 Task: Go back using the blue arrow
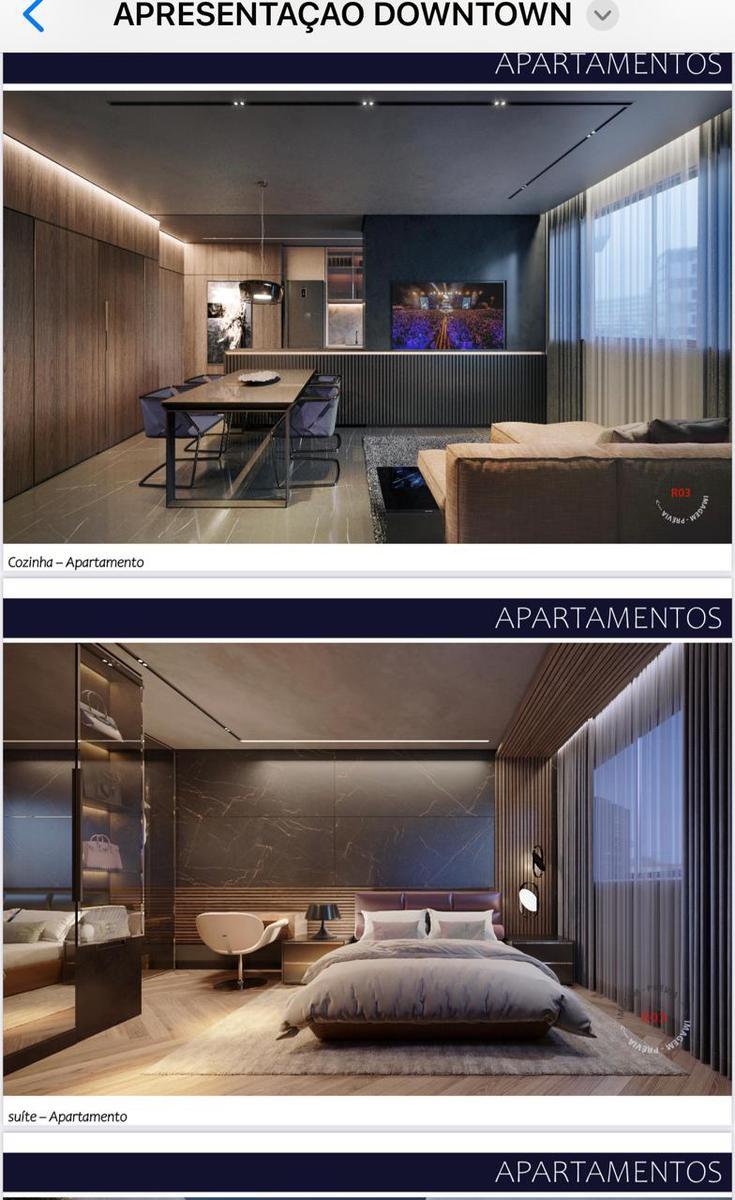click(33, 15)
